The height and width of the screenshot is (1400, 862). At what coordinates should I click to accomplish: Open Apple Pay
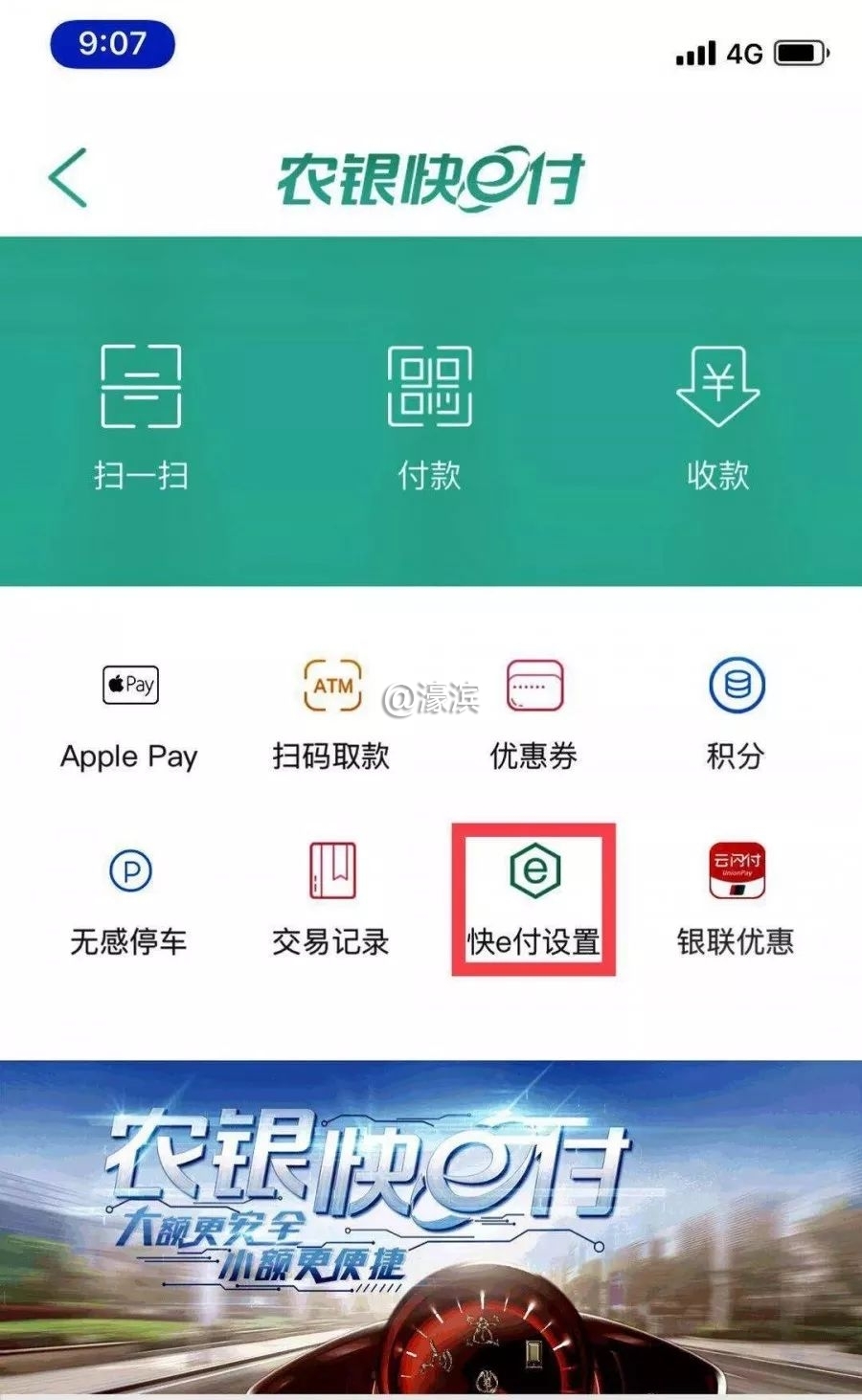tap(129, 713)
